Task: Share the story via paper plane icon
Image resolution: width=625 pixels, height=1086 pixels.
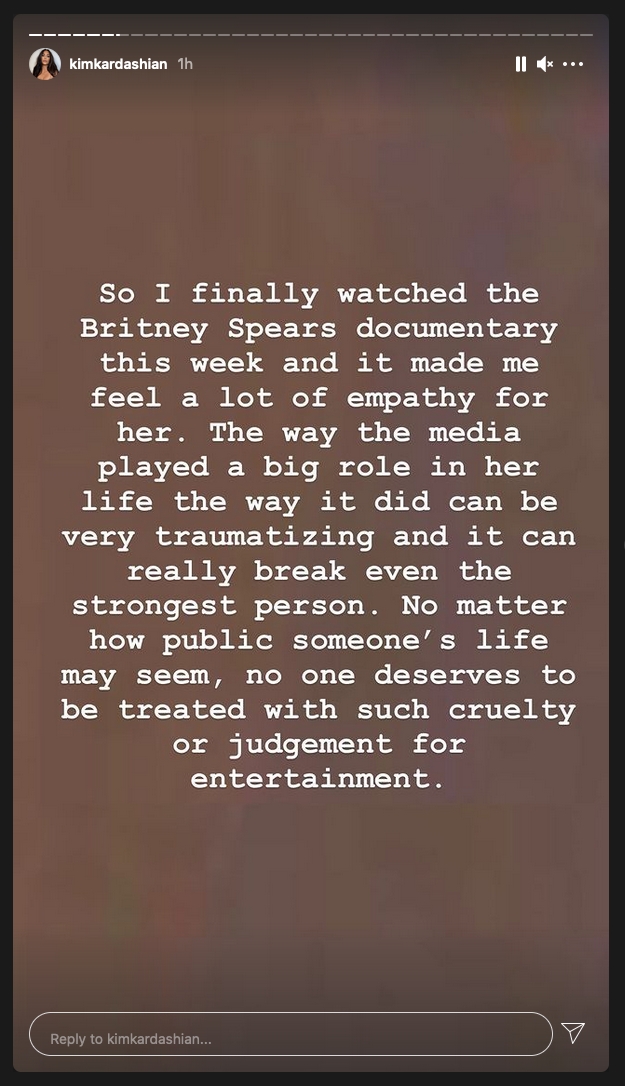Action: (x=573, y=1033)
